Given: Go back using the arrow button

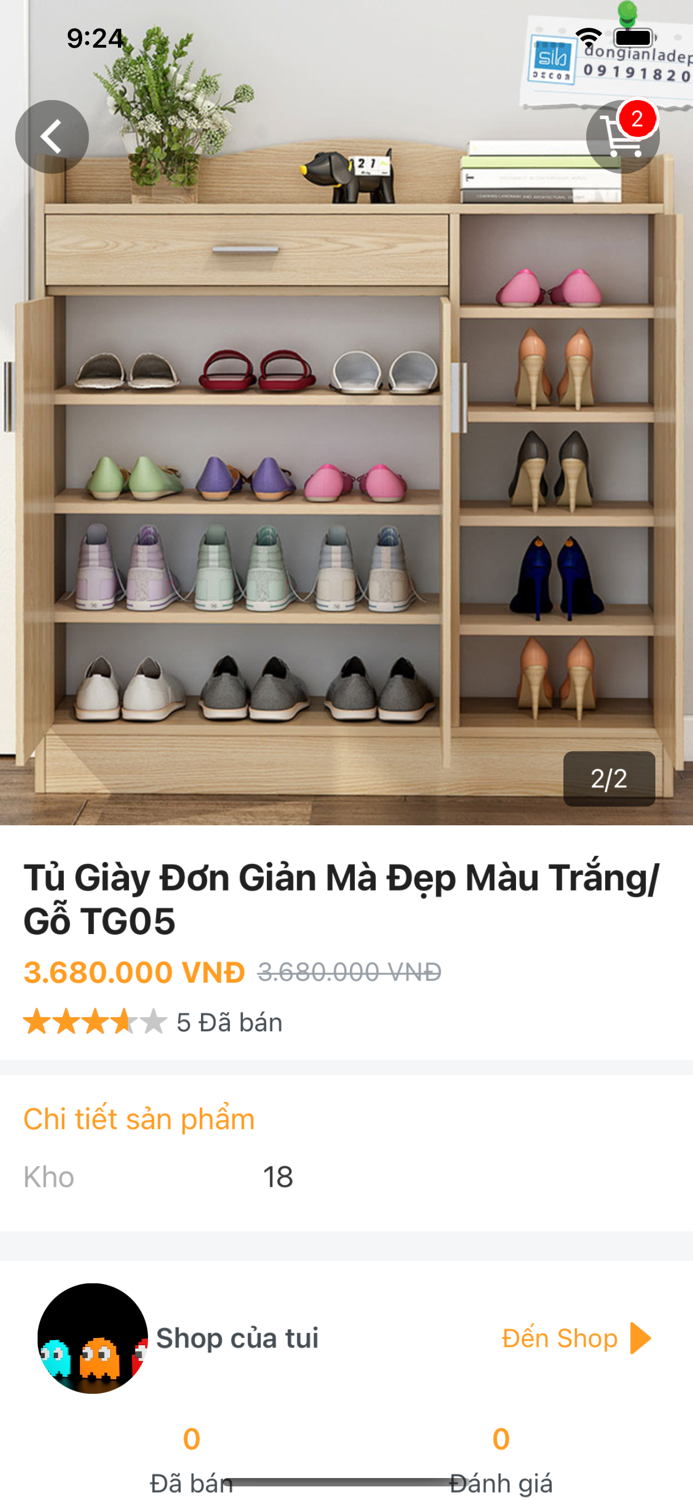Looking at the screenshot, I should [52, 137].
